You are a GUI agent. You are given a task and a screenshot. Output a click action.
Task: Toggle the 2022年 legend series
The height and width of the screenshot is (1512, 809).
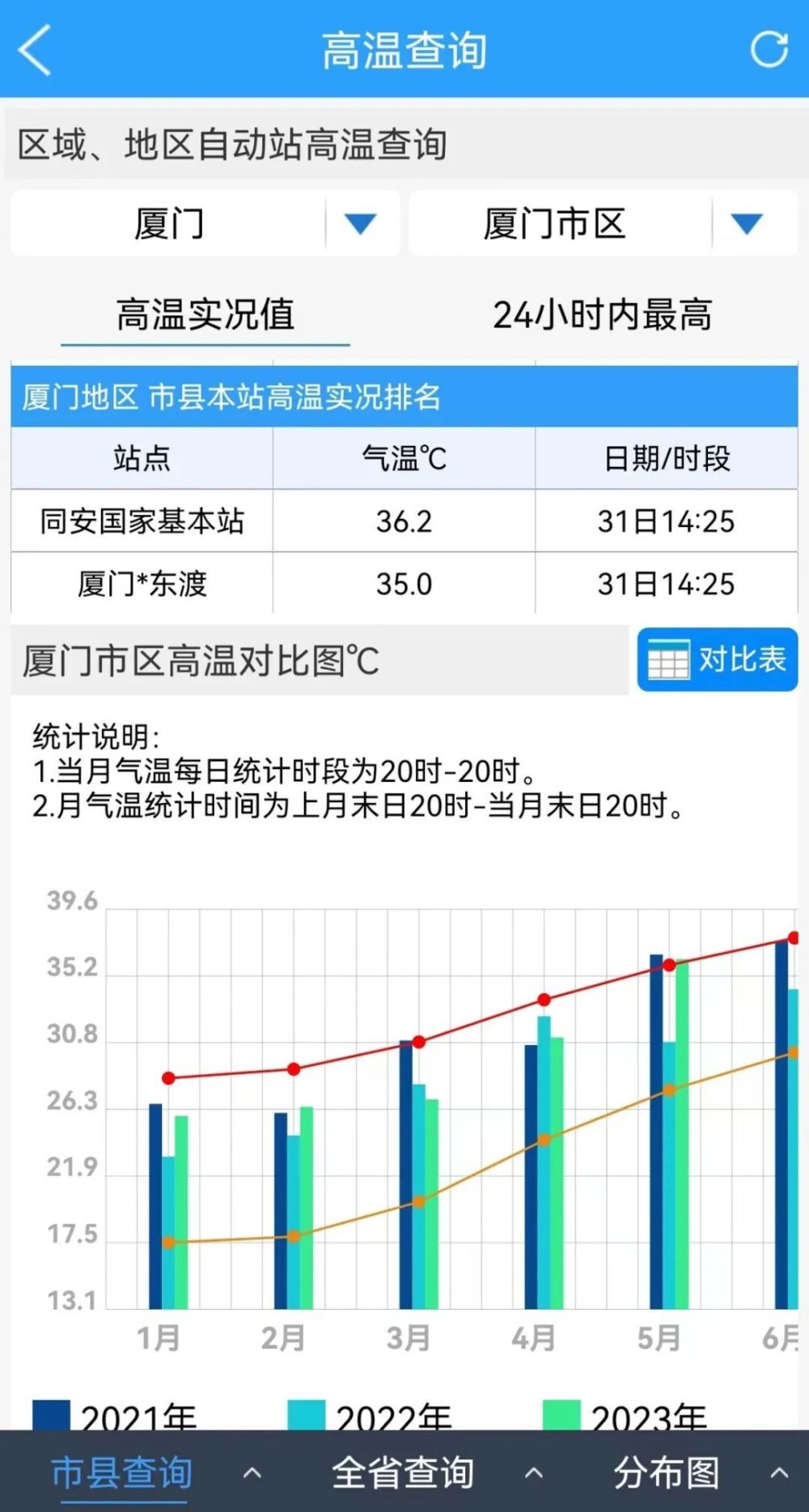370,1415
